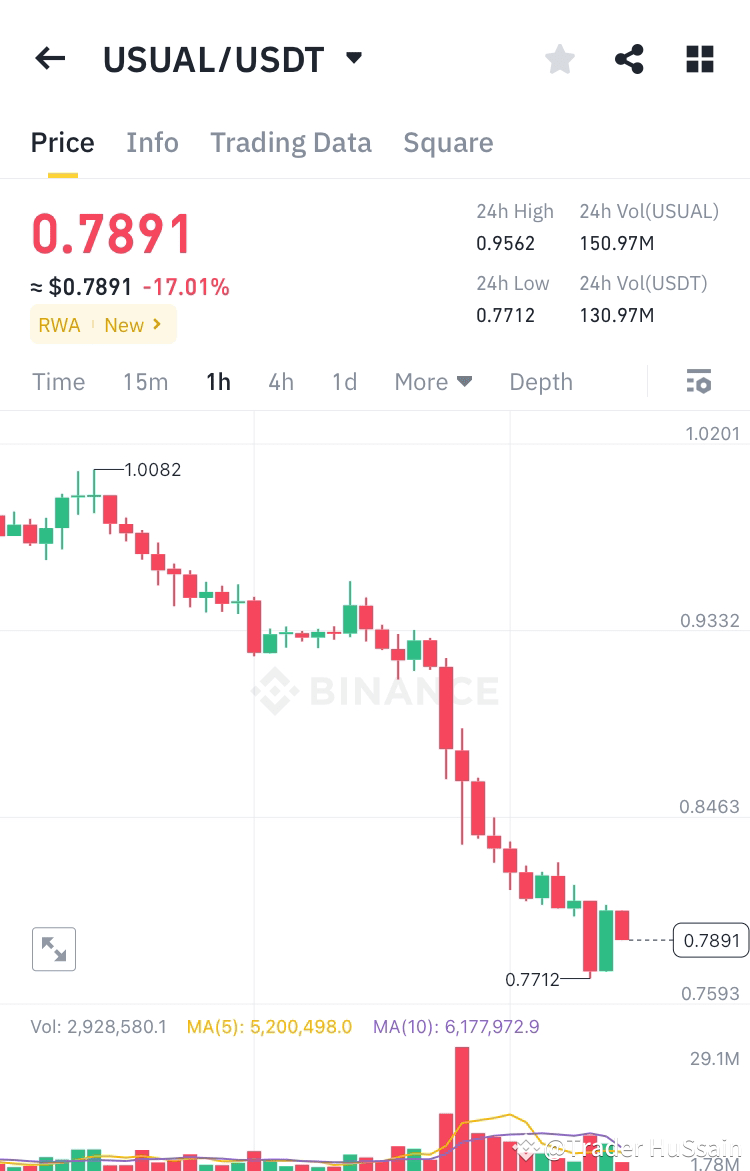750x1171 pixels.
Task: Click the Info tab label
Action: click(152, 142)
